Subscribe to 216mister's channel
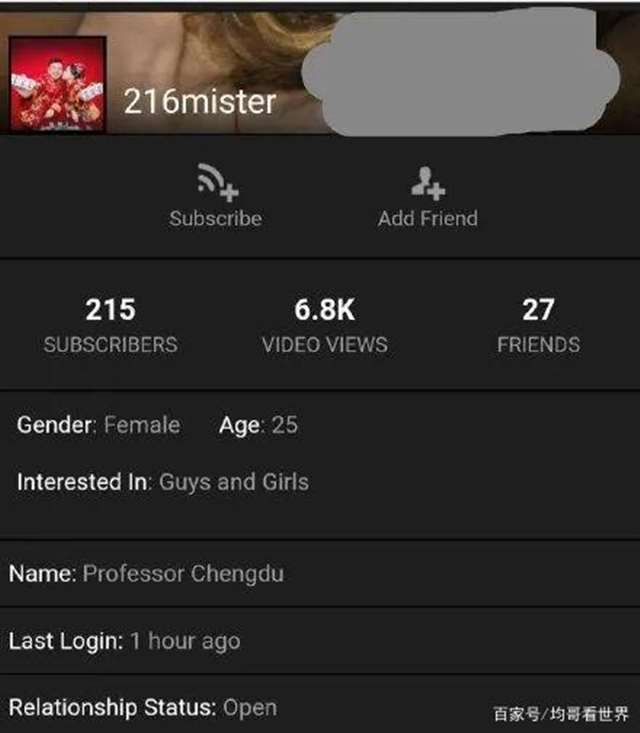 [x=215, y=198]
